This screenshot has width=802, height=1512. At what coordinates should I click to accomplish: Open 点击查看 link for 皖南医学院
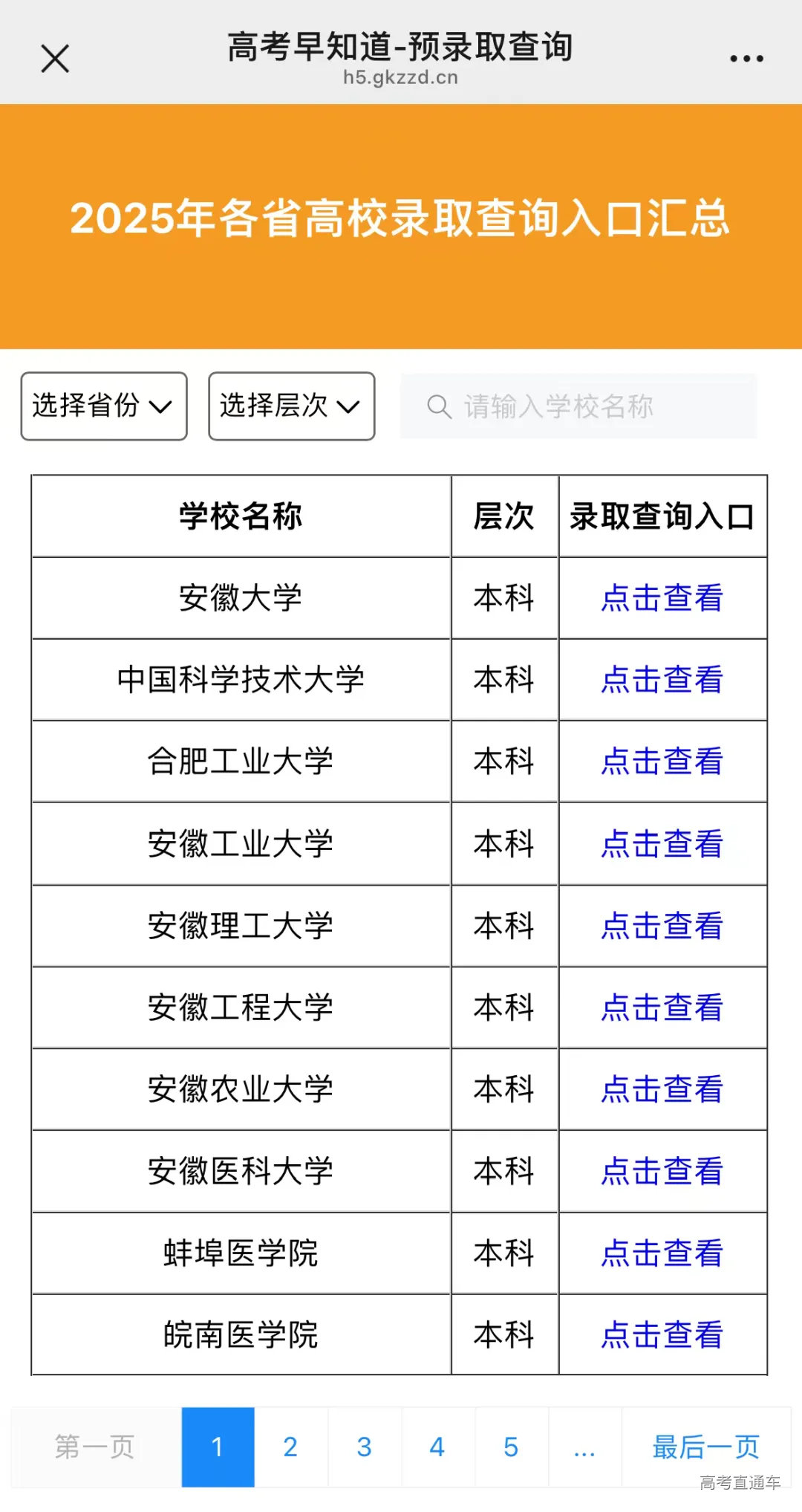(662, 1335)
